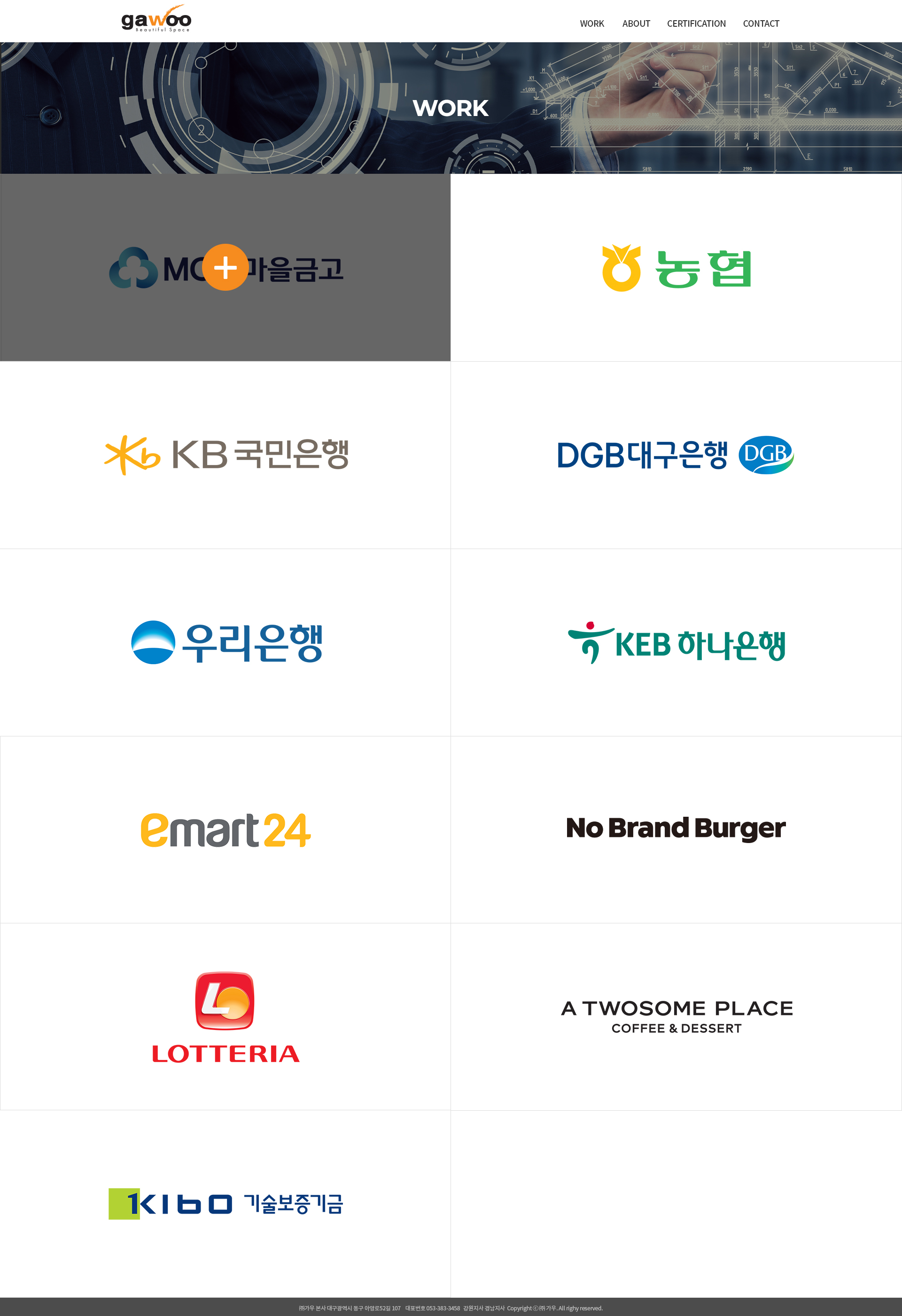Select the 우리은행 tile
The image size is (902, 1316).
pyautogui.click(x=225, y=642)
